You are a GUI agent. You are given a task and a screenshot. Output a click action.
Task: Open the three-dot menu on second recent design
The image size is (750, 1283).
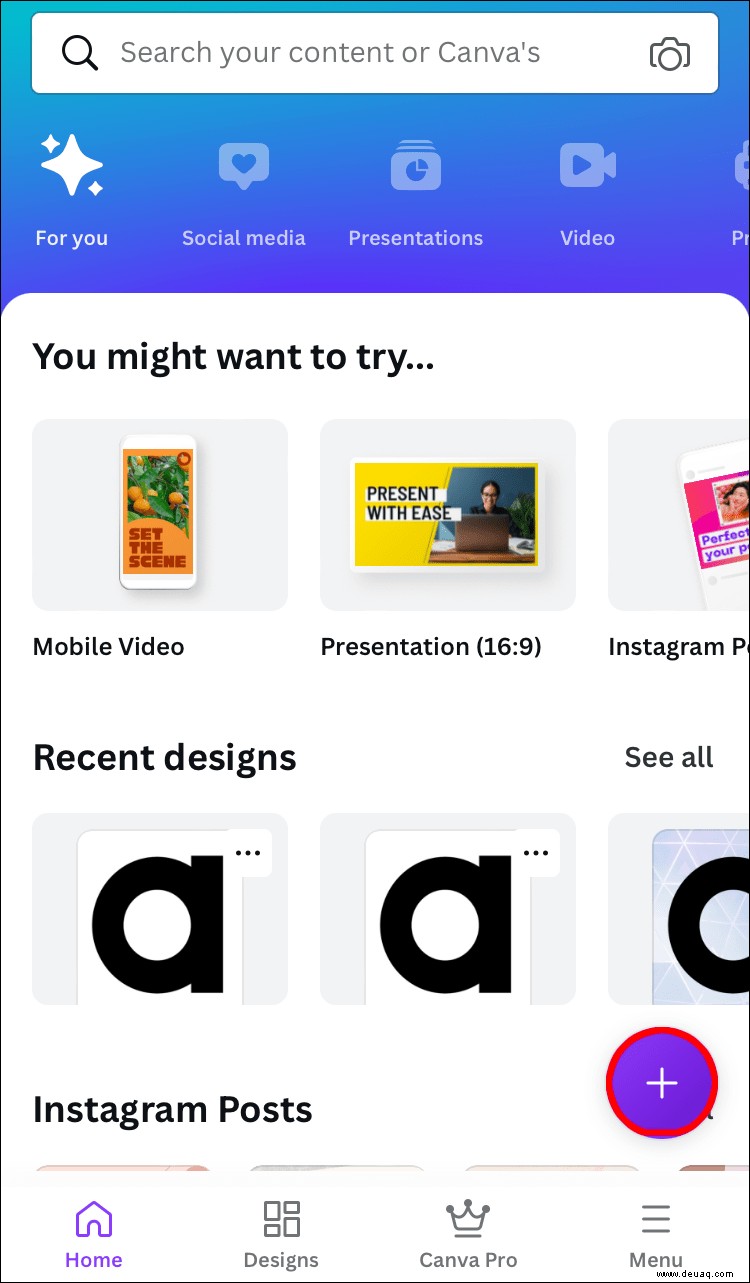tap(535, 853)
